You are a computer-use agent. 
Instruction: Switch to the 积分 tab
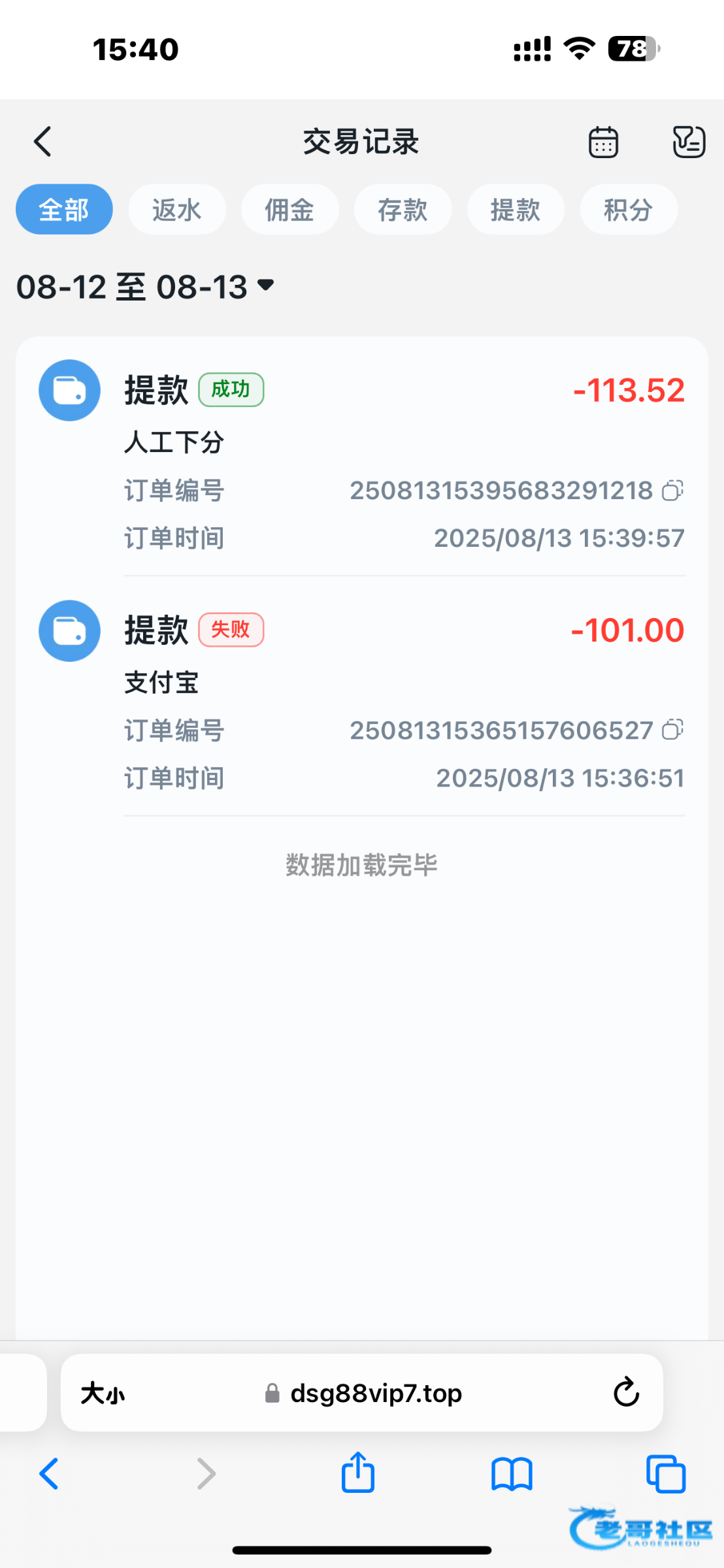[628, 210]
